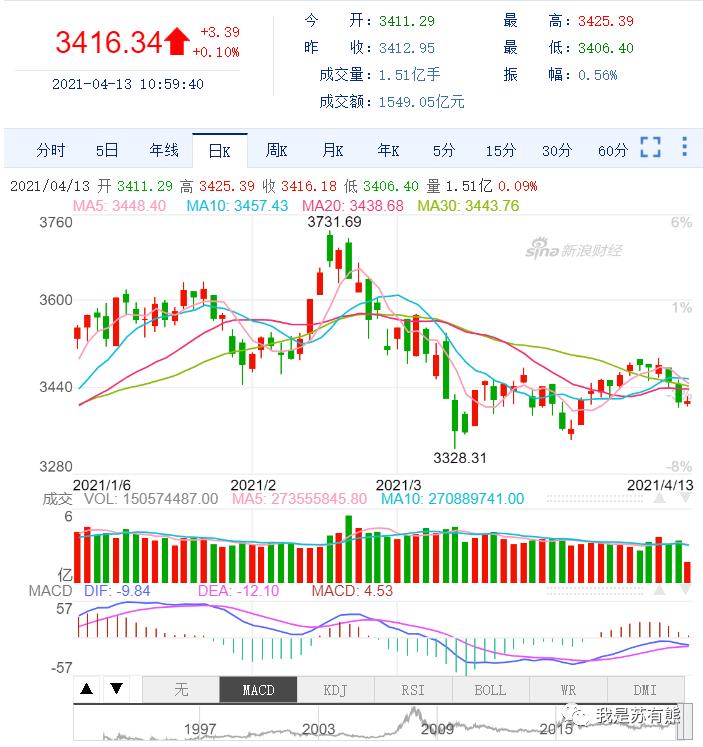
Task: Open the 年线 chart view
Action: click(x=164, y=150)
